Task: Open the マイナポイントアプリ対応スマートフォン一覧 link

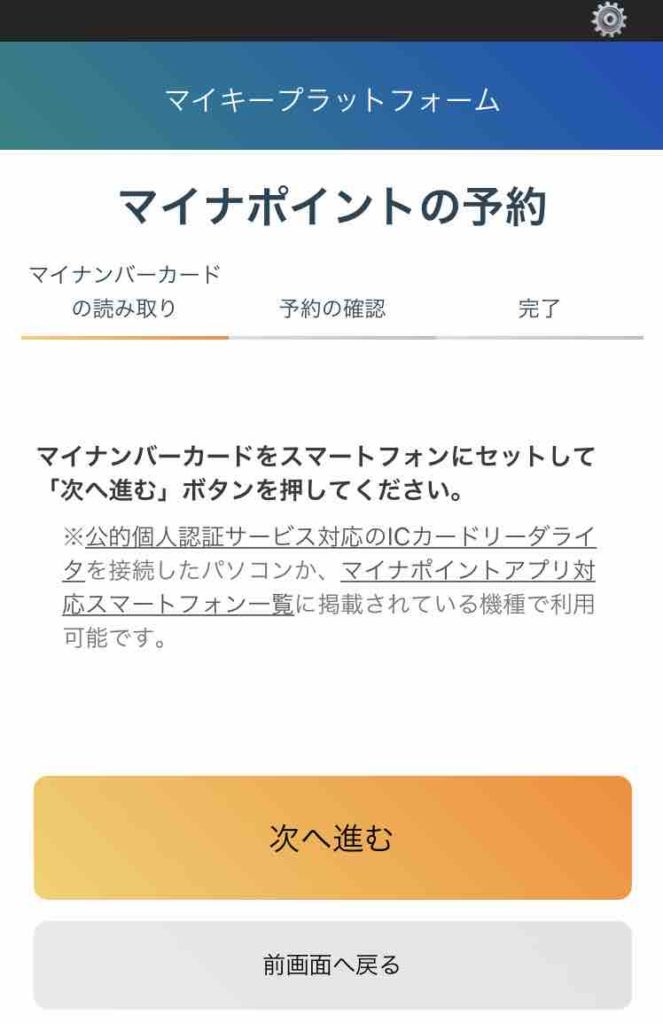Action: click(x=468, y=571)
